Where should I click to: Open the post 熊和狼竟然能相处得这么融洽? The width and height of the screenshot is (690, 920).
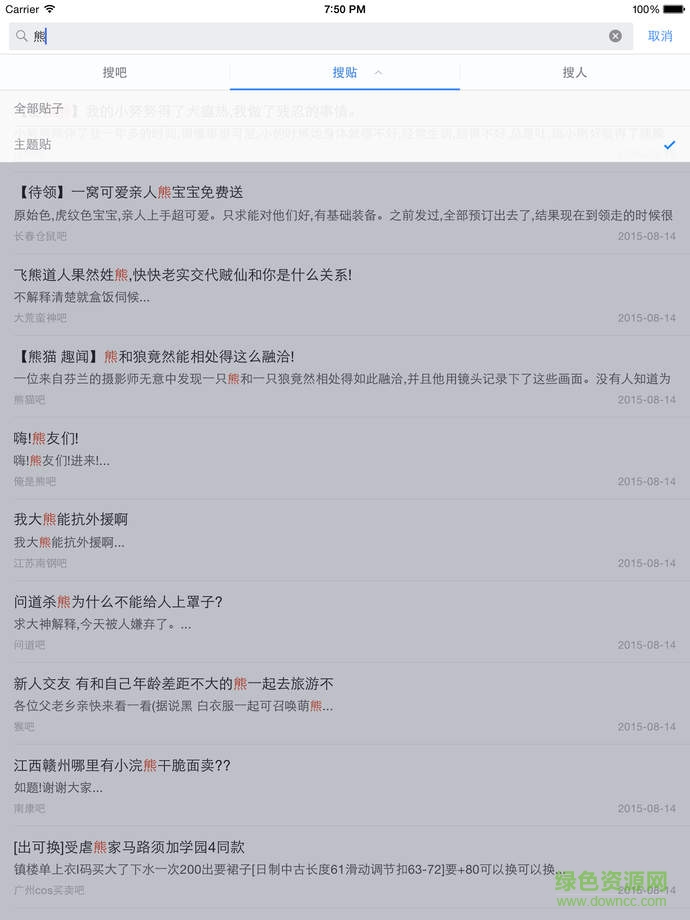click(x=345, y=376)
